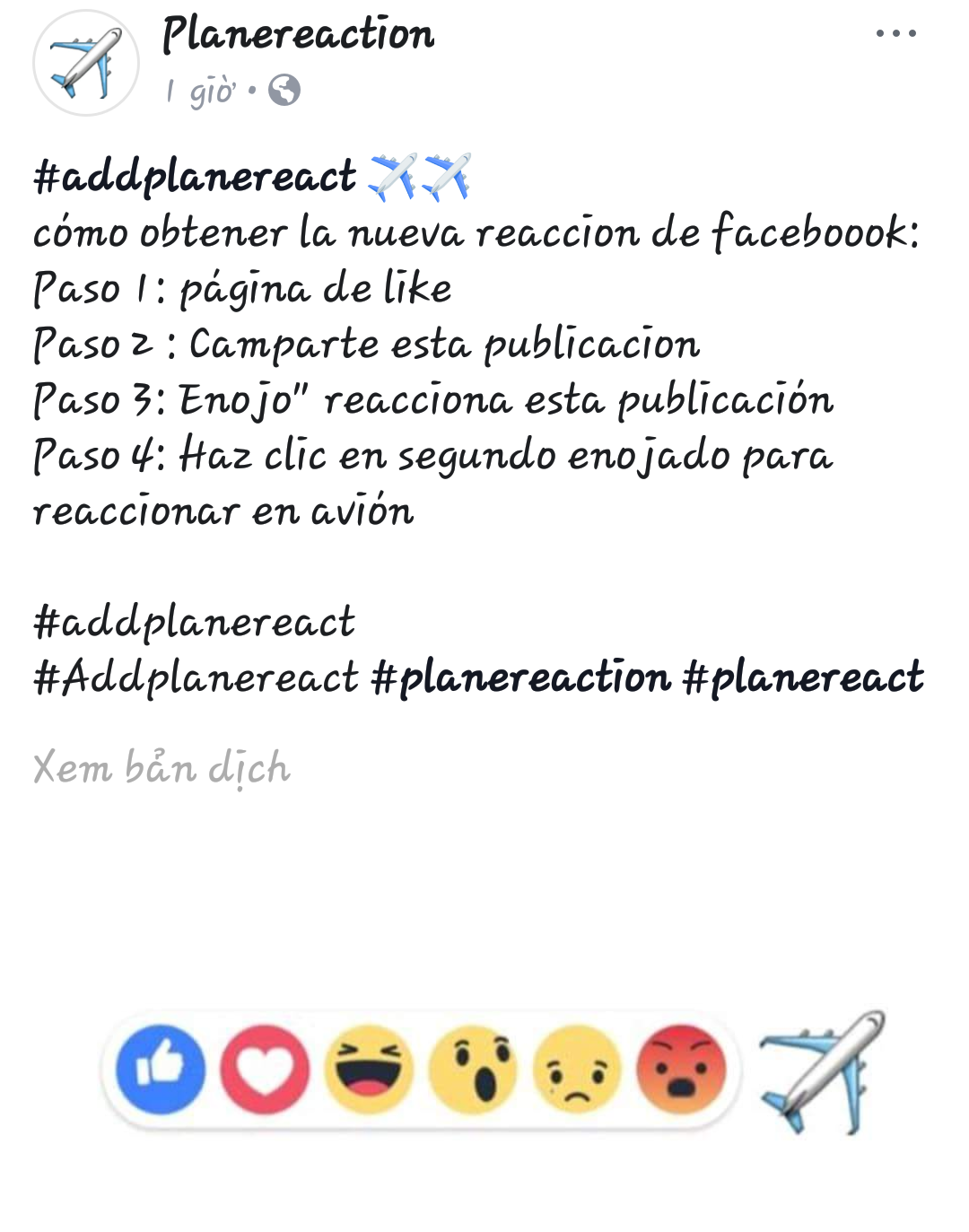Open the #planereact hashtag
This screenshot has height=1232, width=969.
click(803, 677)
